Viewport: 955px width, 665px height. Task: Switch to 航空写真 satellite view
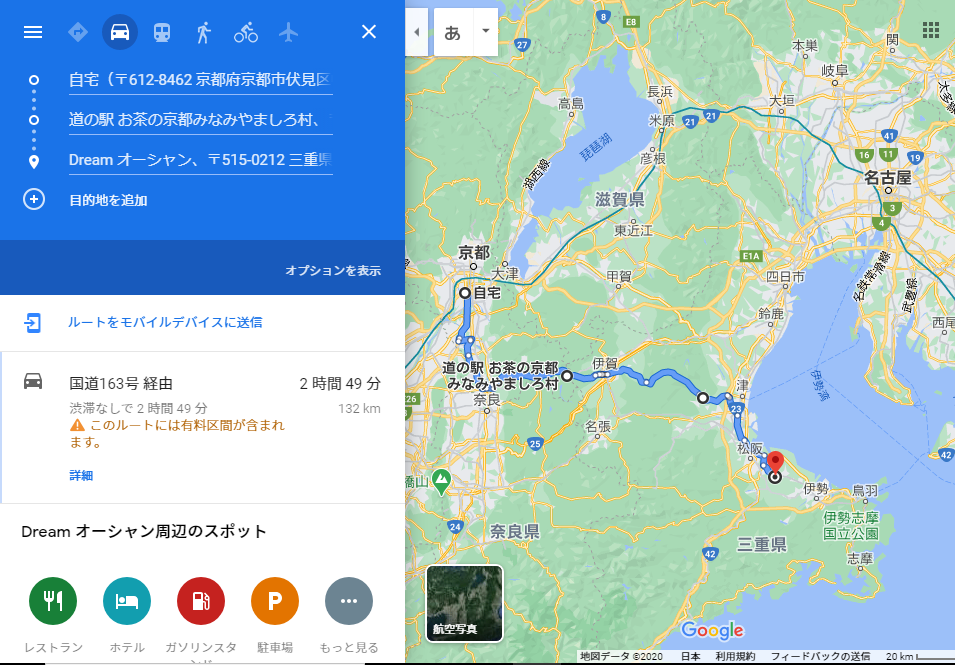(x=464, y=602)
